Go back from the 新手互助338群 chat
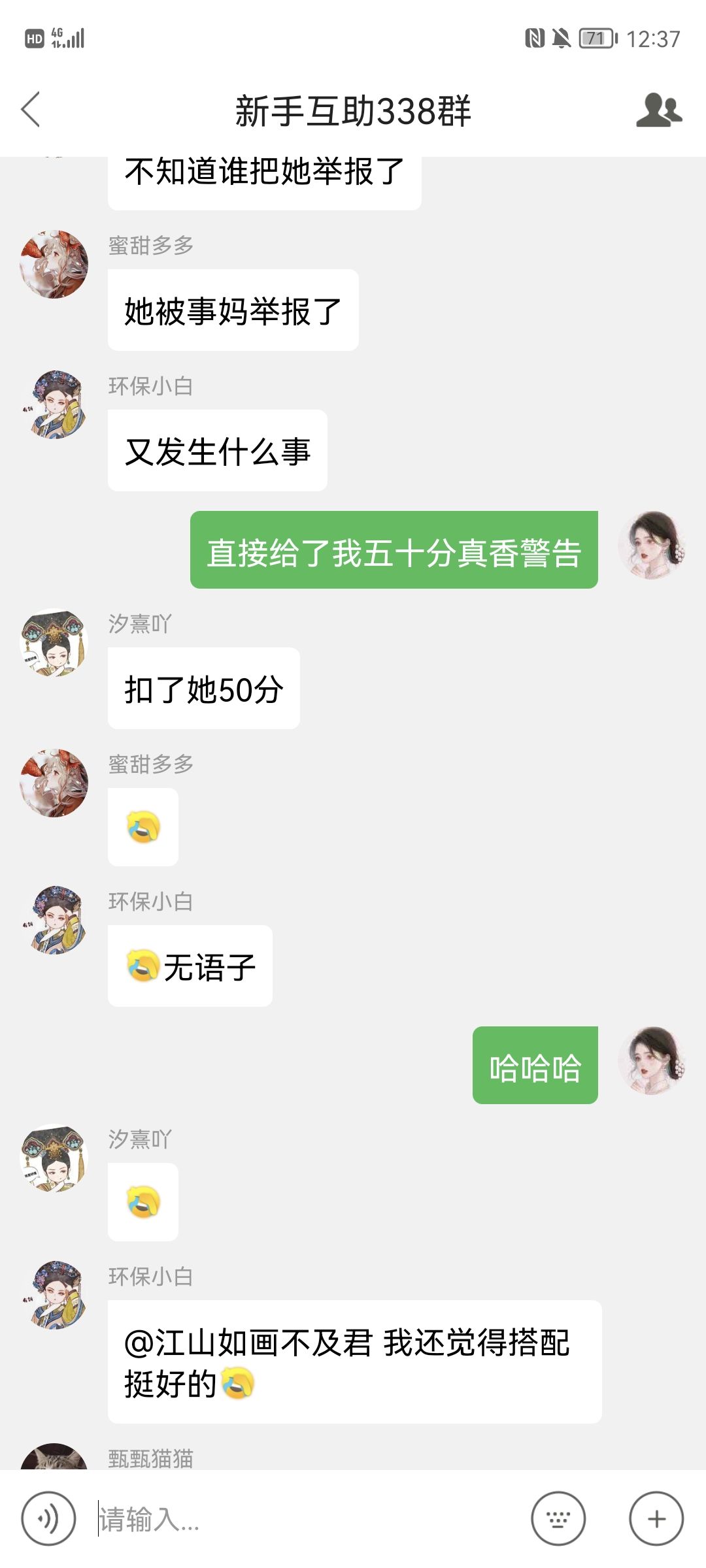The width and height of the screenshot is (706, 1568). [x=31, y=109]
